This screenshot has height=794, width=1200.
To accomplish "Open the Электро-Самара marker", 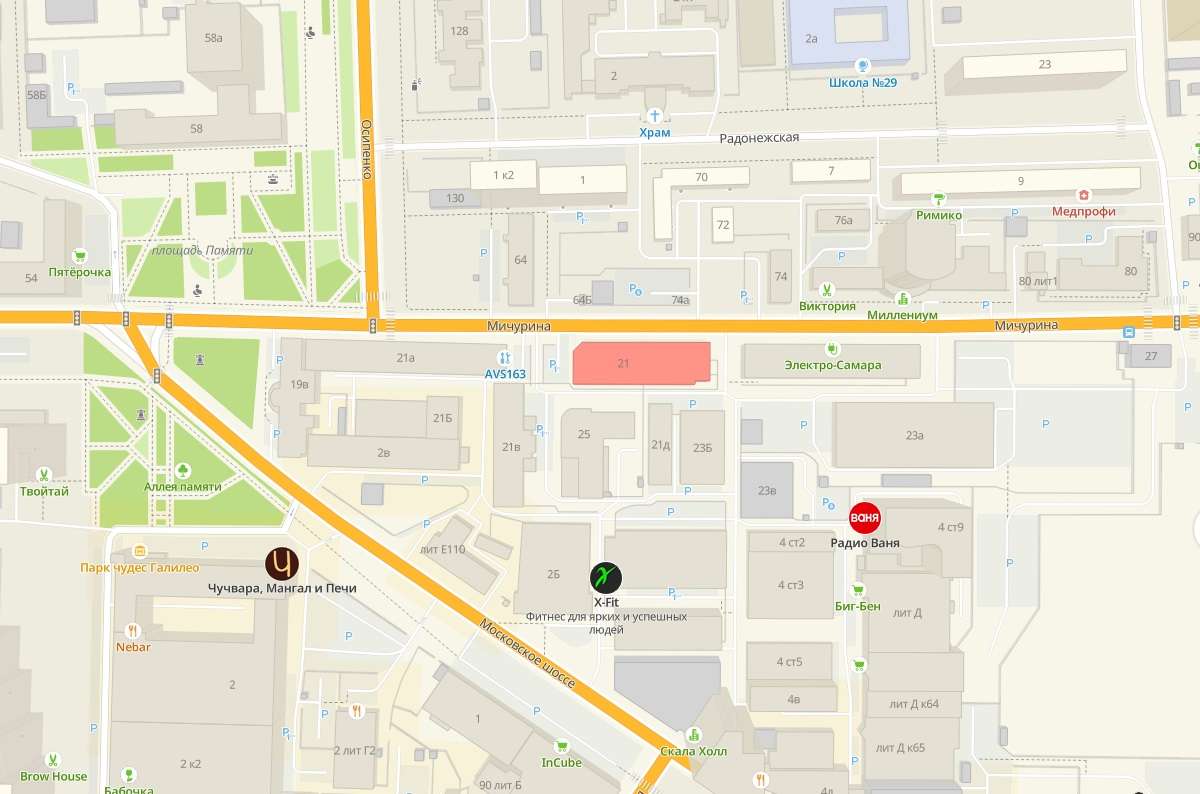I will coord(832,348).
